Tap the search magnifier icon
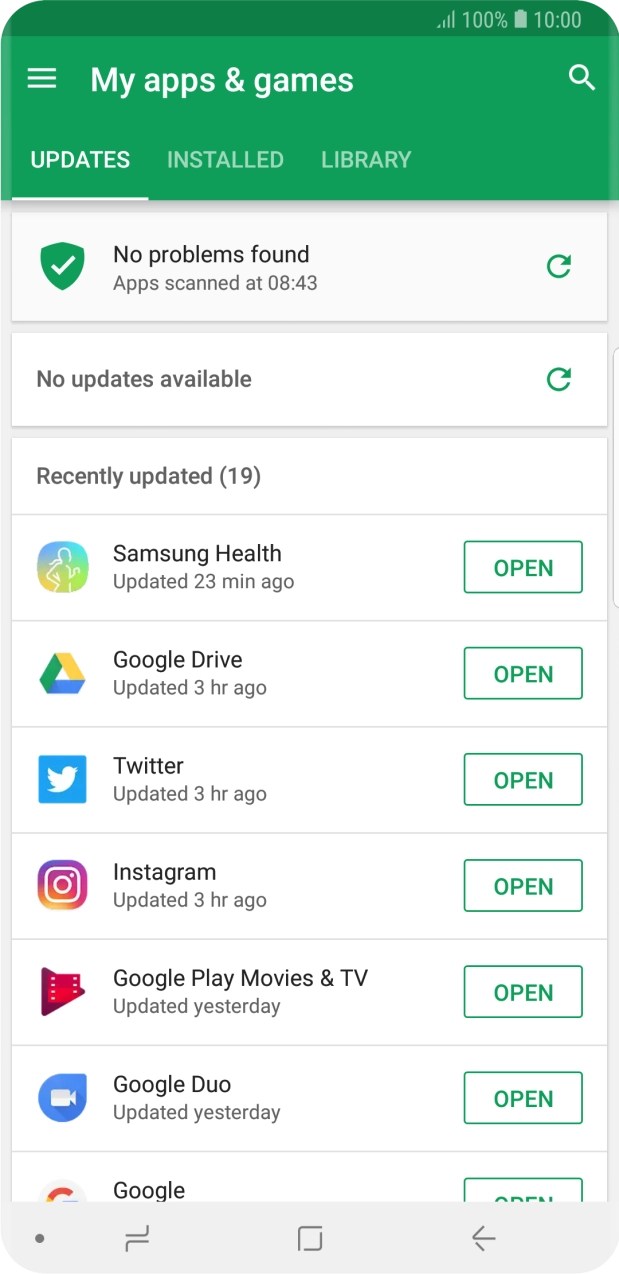619x1274 pixels. click(581, 78)
